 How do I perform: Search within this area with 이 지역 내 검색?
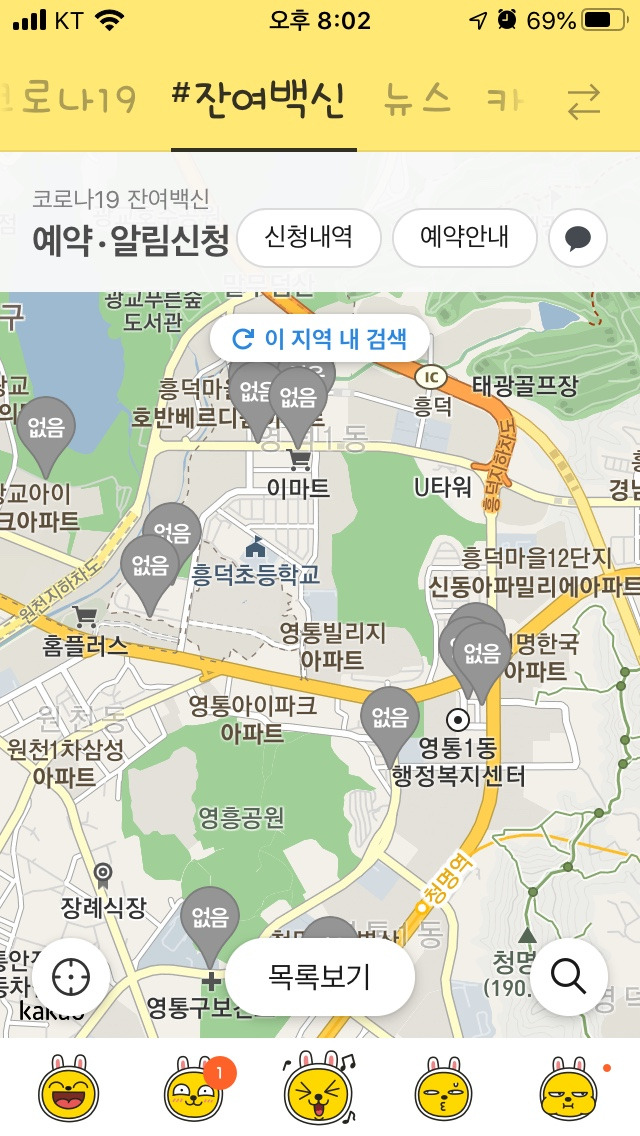coord(320,338)
